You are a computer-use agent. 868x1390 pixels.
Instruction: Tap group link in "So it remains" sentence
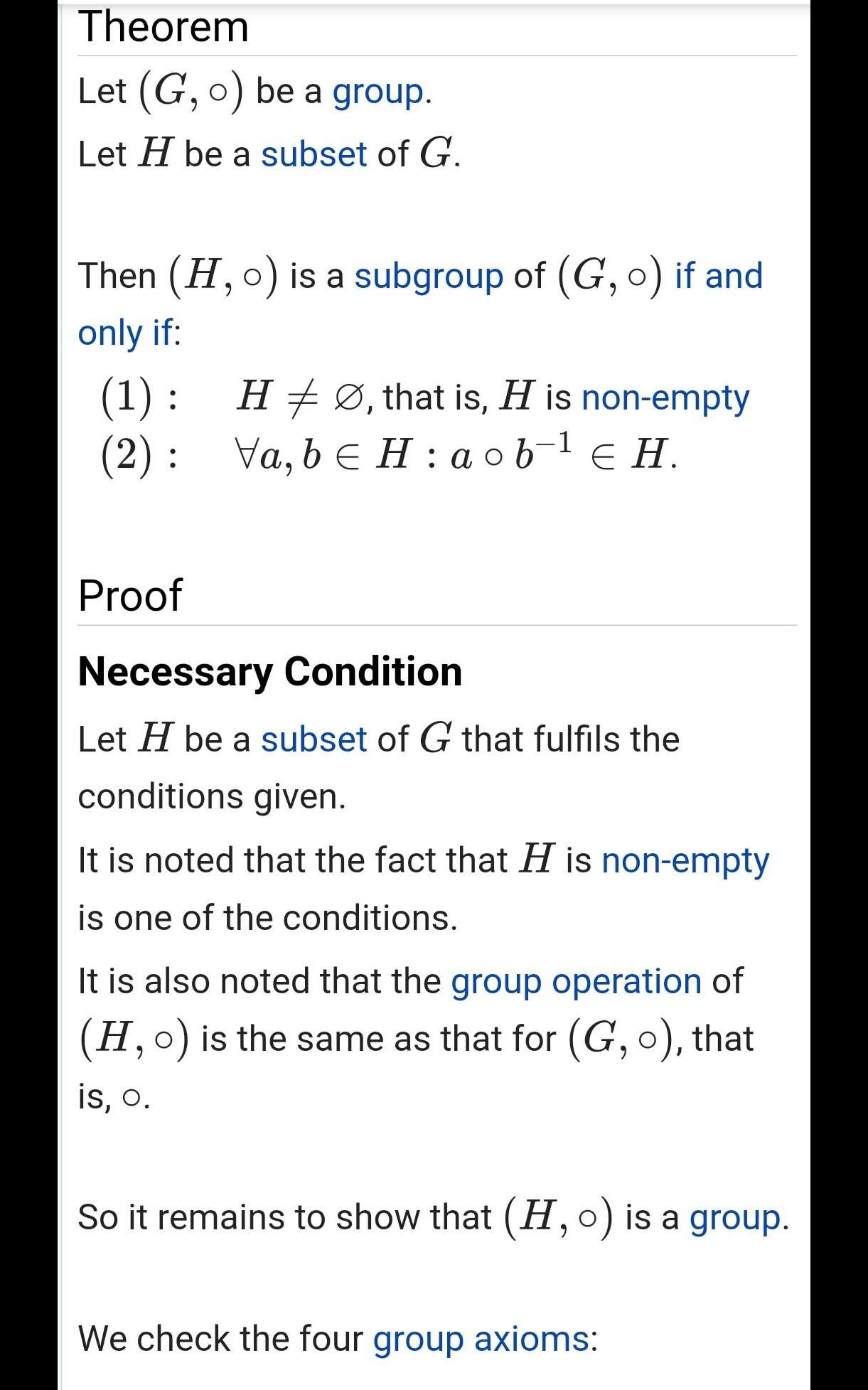click(x=735, y=1217)
